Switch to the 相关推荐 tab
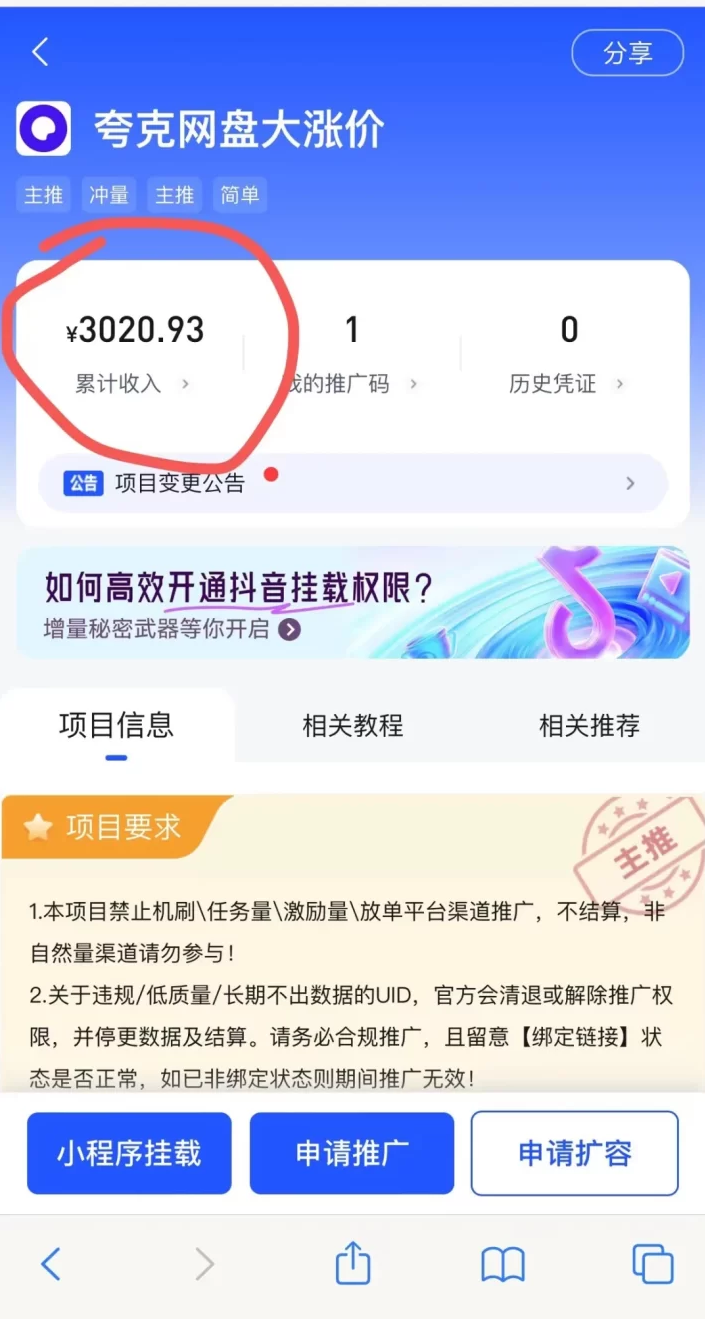 click(589, 725)
